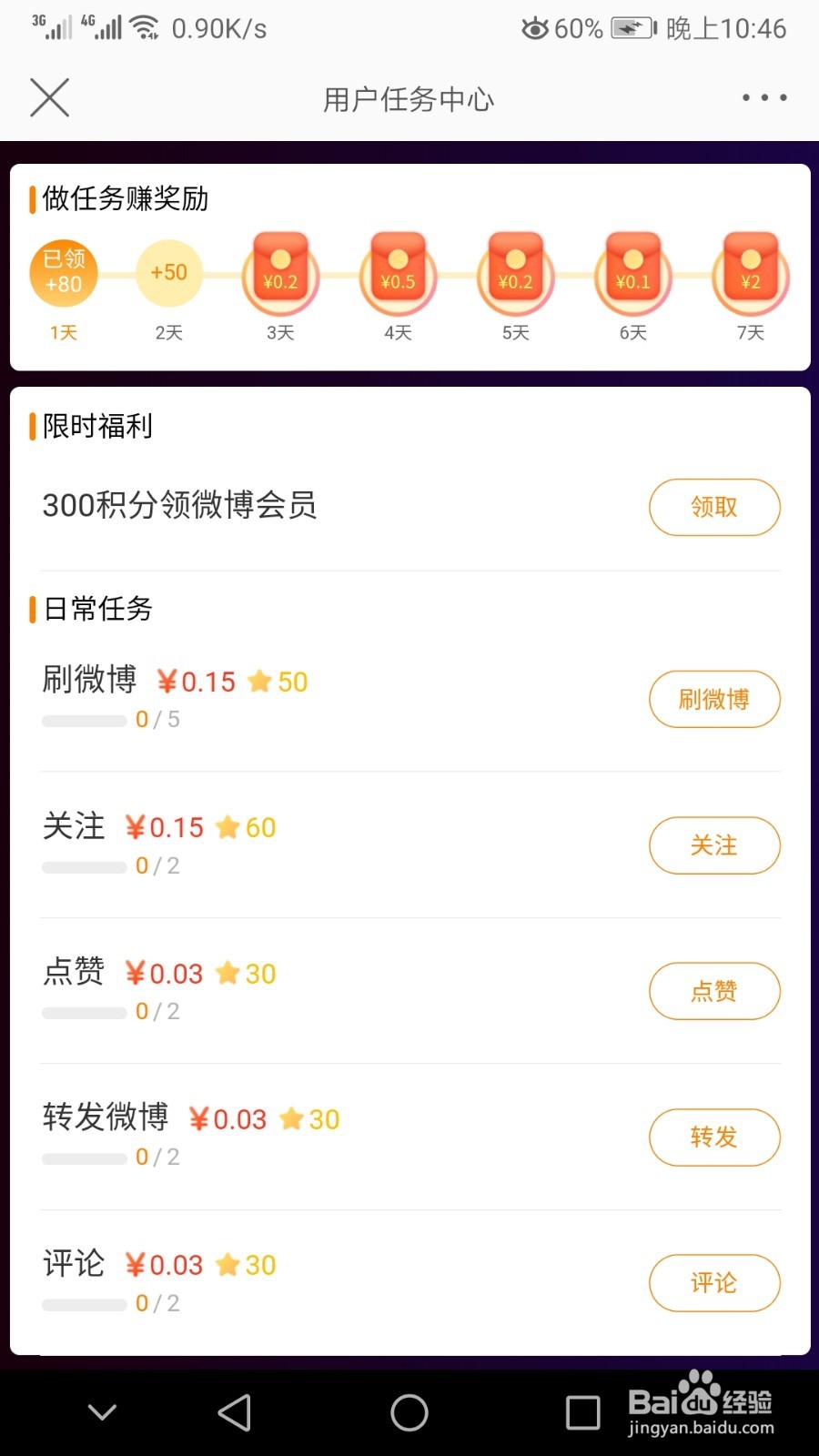
Task: Tap the 评论 comment task button
Action: [x=714, y=1283]
